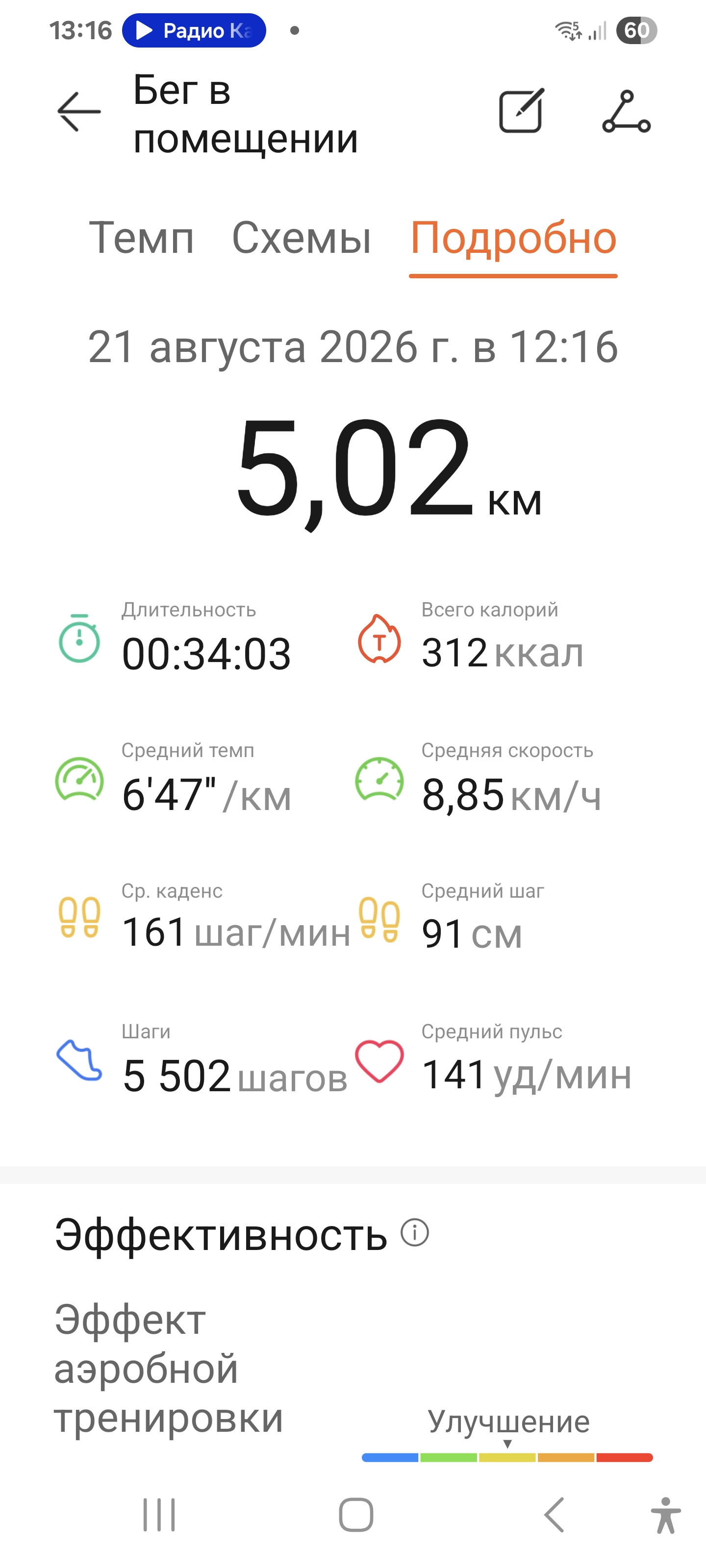Screen dimensions: 706x1568
Task: Go to the home screen
Action: pos(356,1515)
